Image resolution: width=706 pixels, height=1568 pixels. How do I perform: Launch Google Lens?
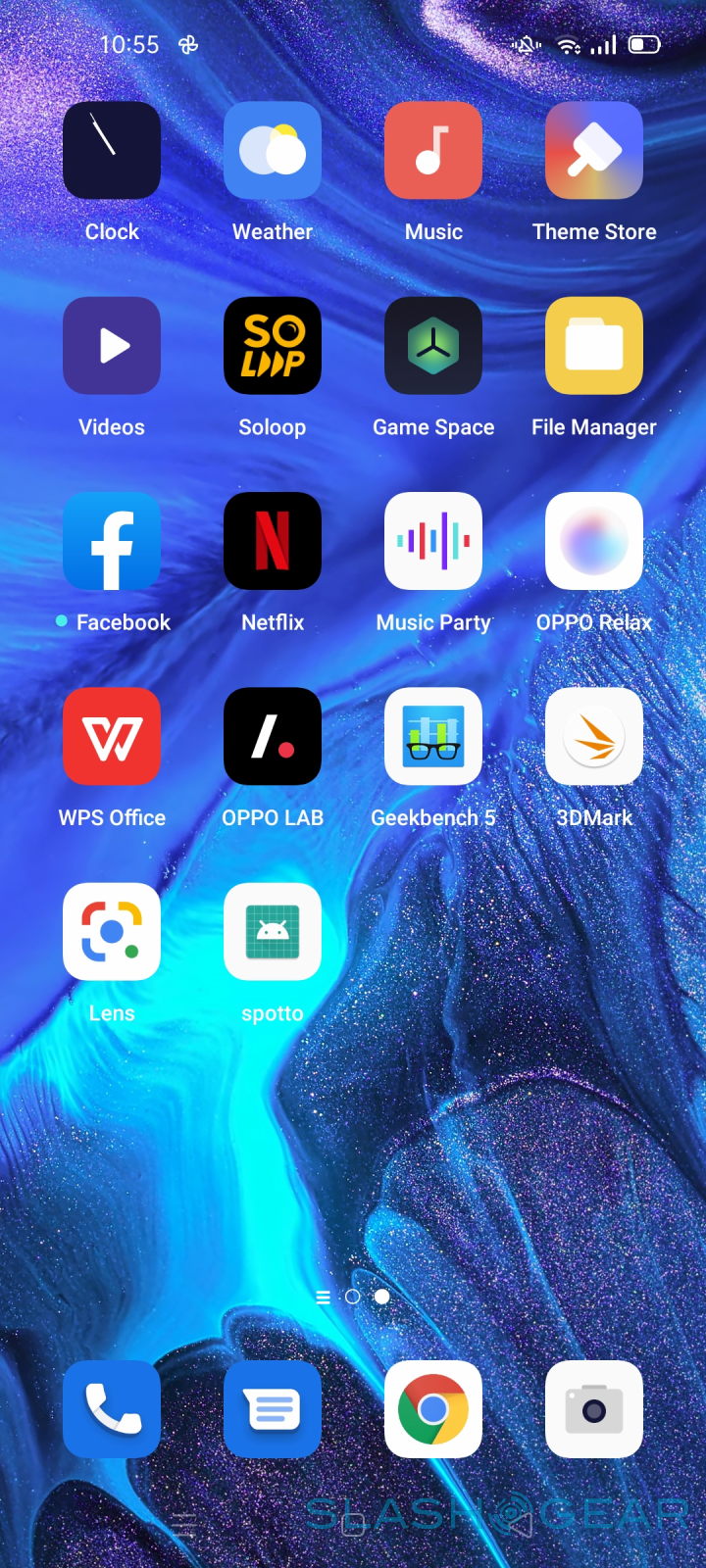click(x=112, y=931)
